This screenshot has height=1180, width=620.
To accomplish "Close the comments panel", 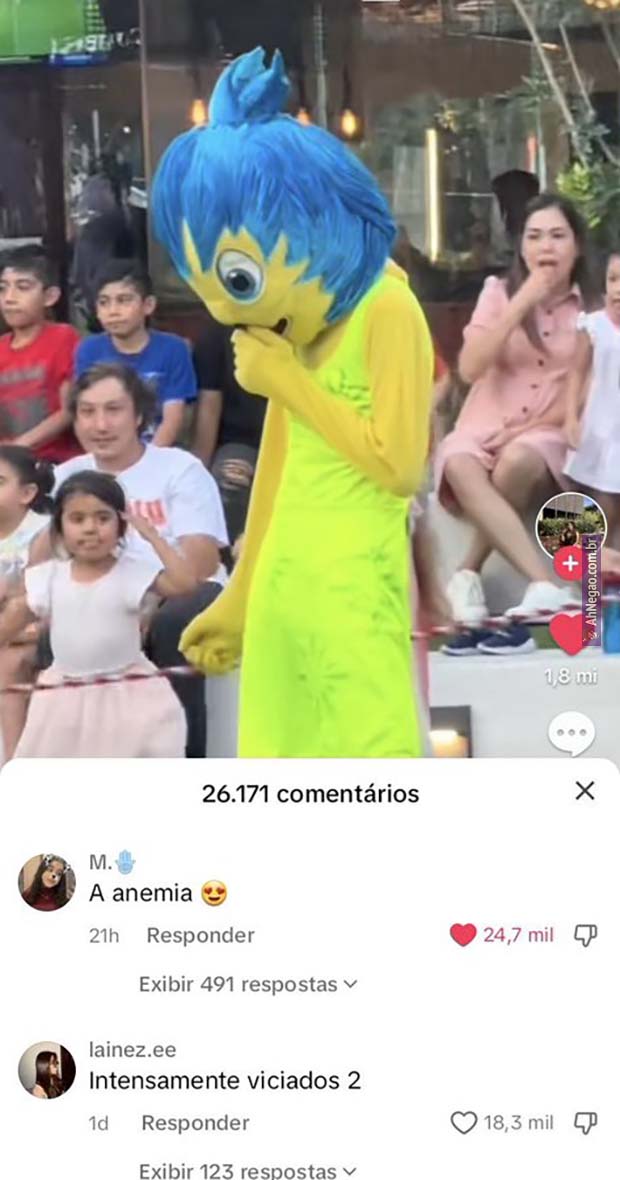I will (x=585, y=791).
